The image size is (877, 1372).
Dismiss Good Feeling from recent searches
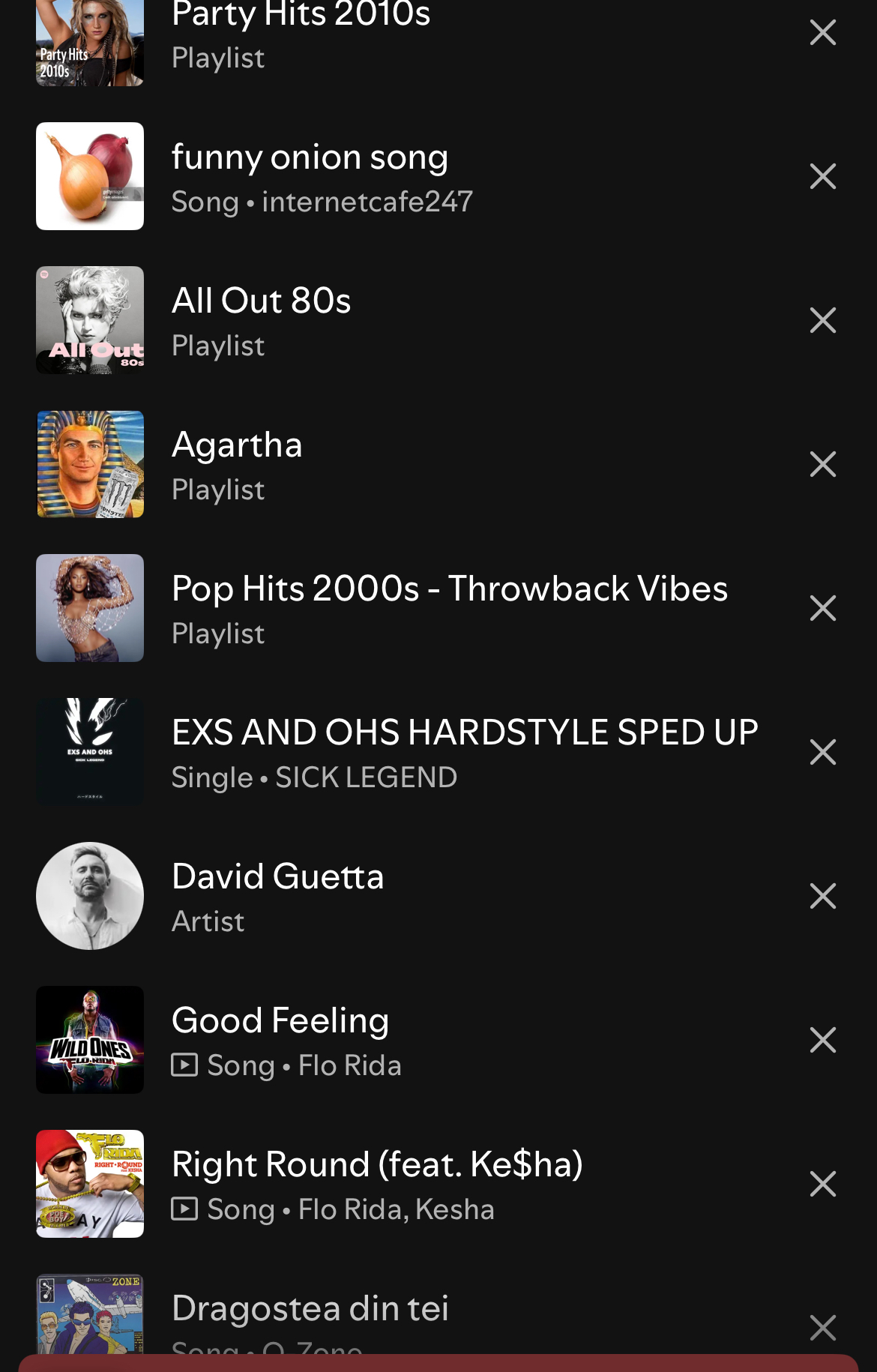(822, 1041)
